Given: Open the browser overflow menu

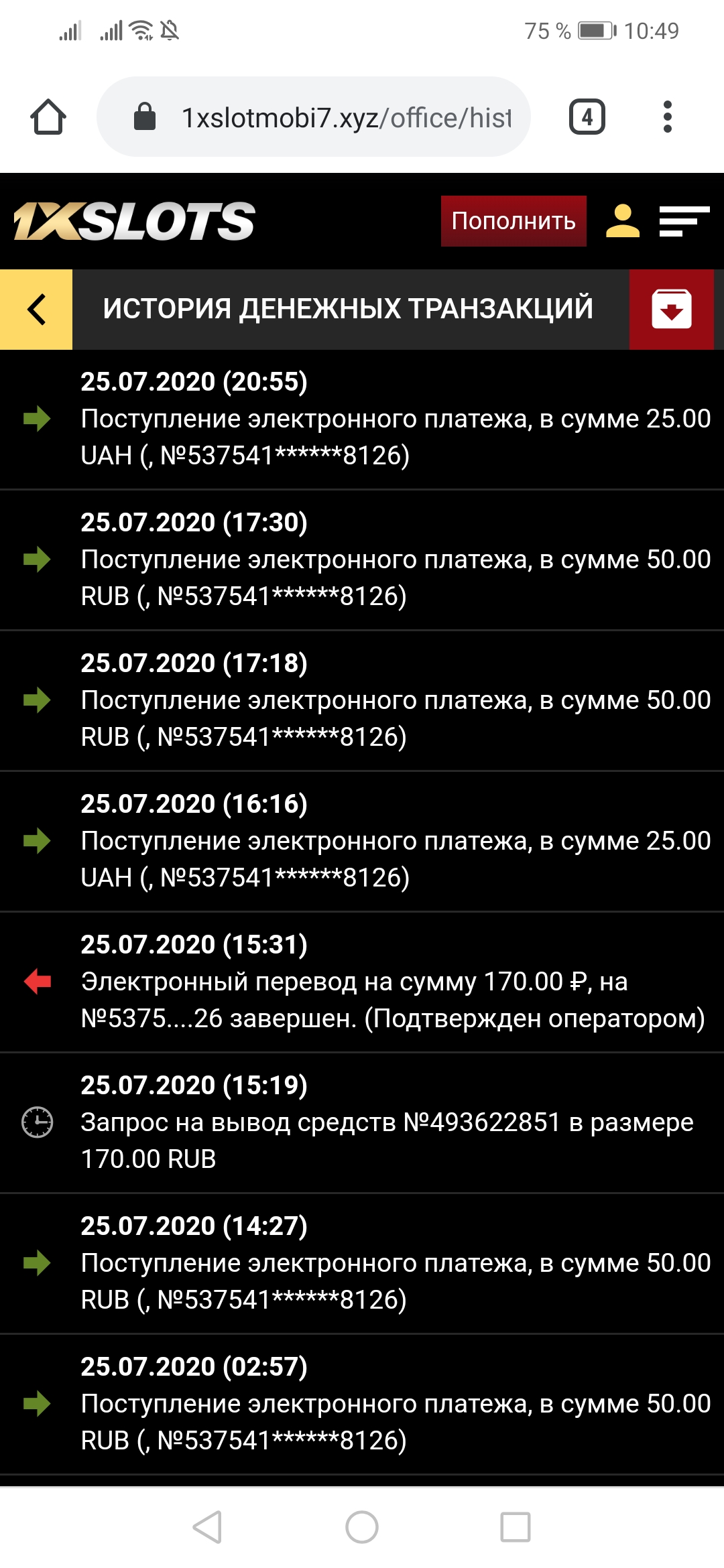Looking at the screenshot, I should point(667,117).
